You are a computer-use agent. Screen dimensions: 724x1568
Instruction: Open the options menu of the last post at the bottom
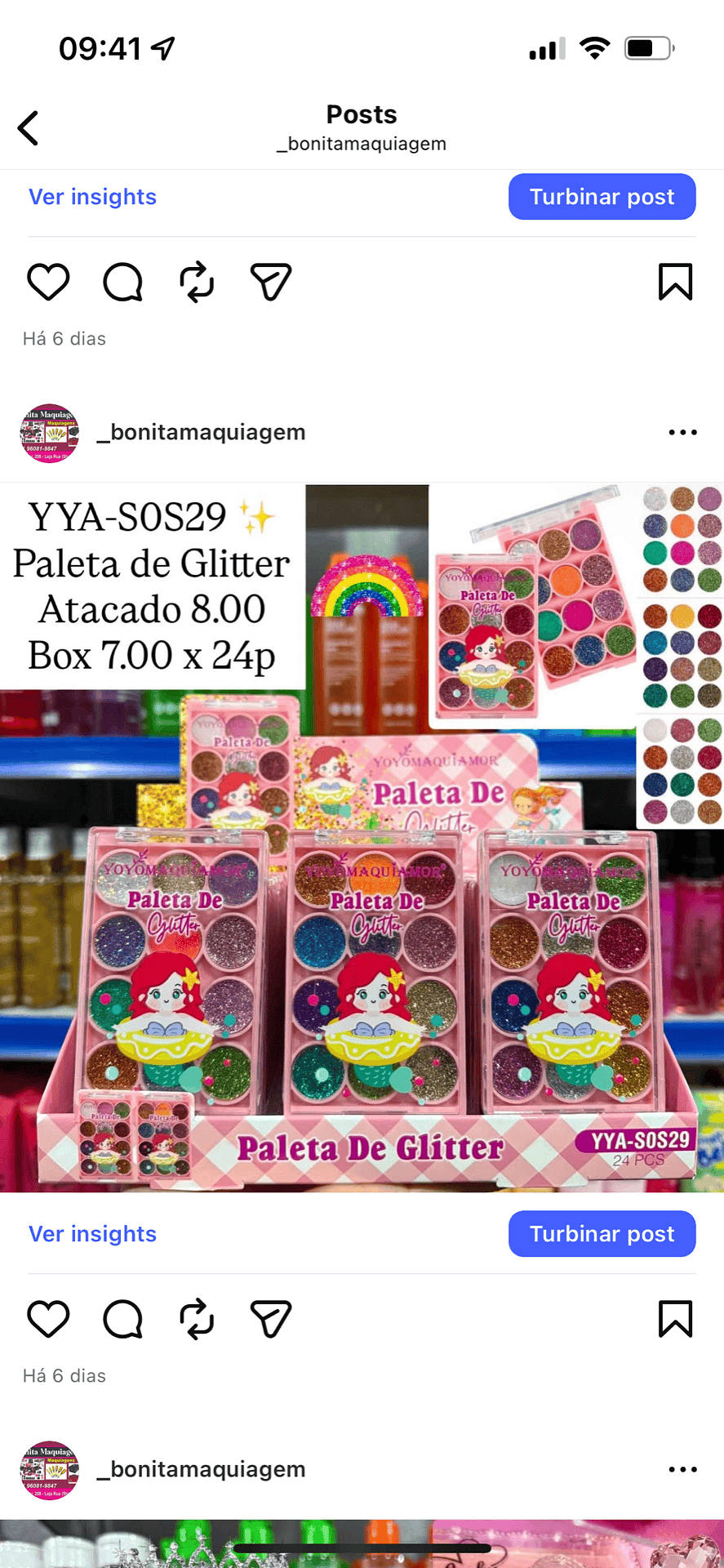point(682,1469)
